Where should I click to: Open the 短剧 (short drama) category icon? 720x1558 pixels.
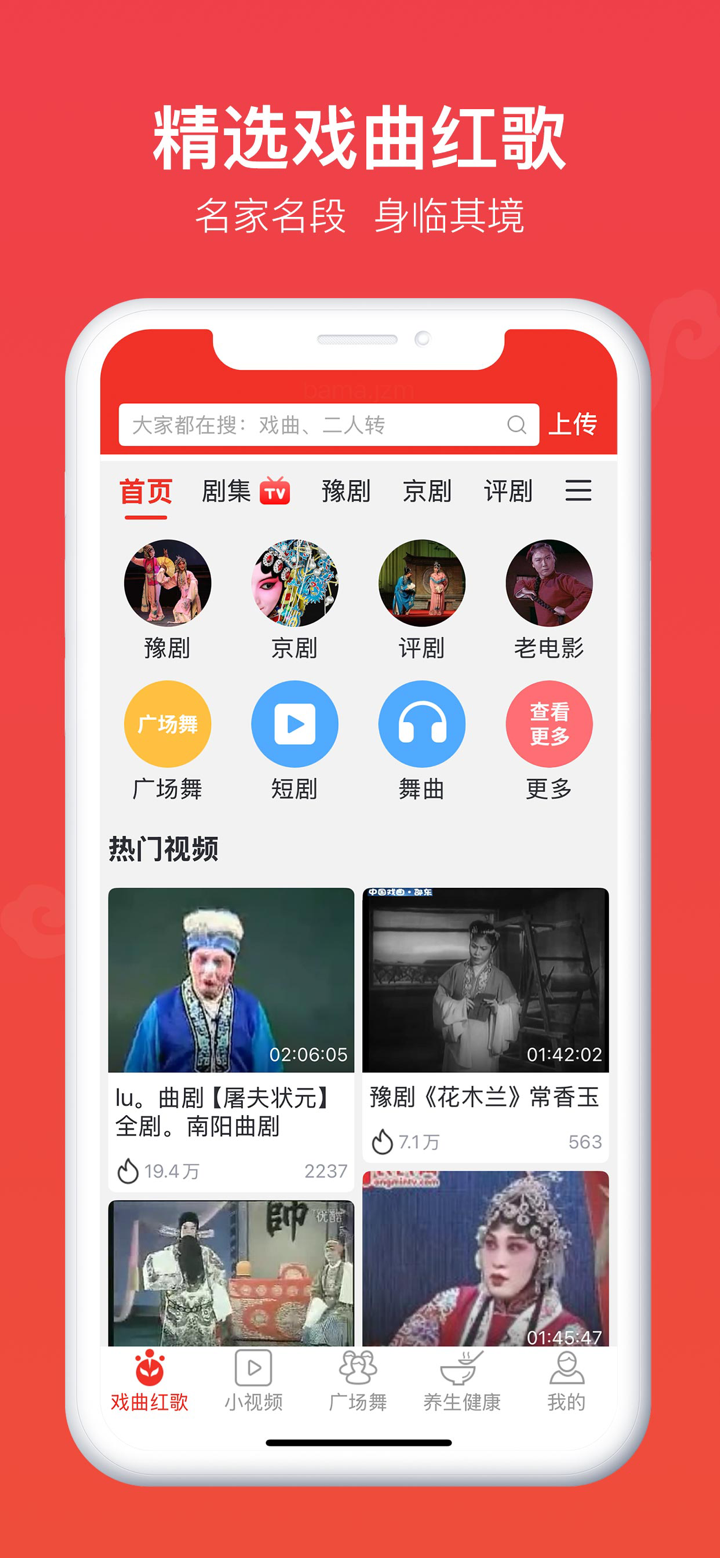(295, 723)
